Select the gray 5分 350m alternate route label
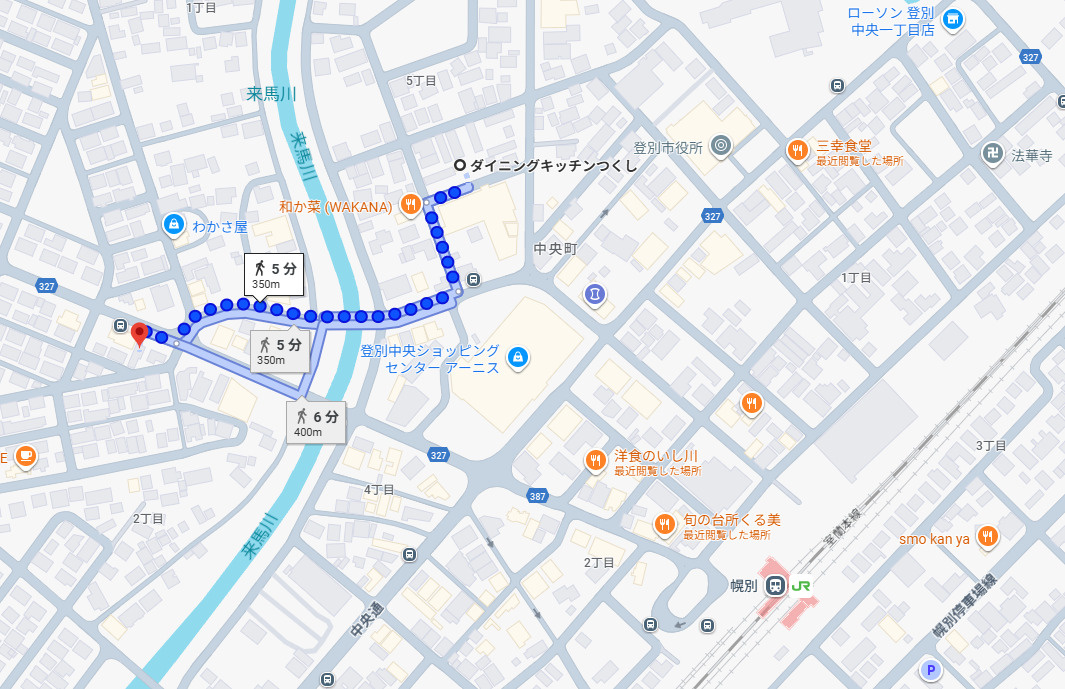Viewport: 1065px width, 689px height. click(279, 351)
